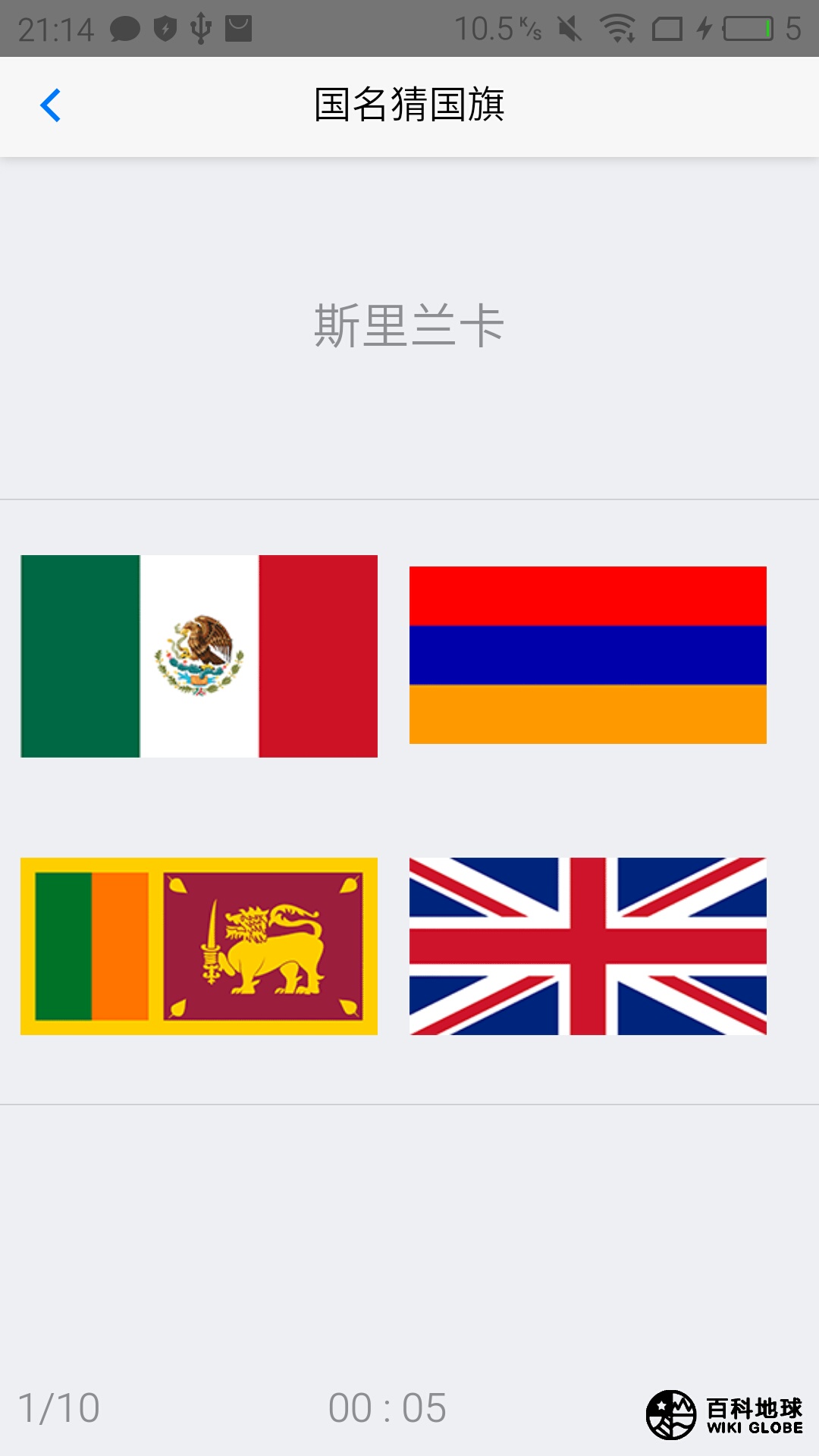Select the Mexico flag option
819x1456 pixels.
click(199, 657)
